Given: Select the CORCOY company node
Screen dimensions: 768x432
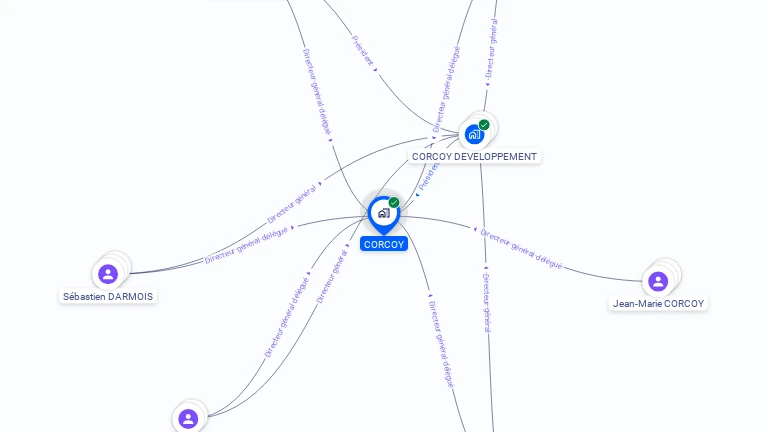Looking at the screenshot, I should [x=383, y=213].
